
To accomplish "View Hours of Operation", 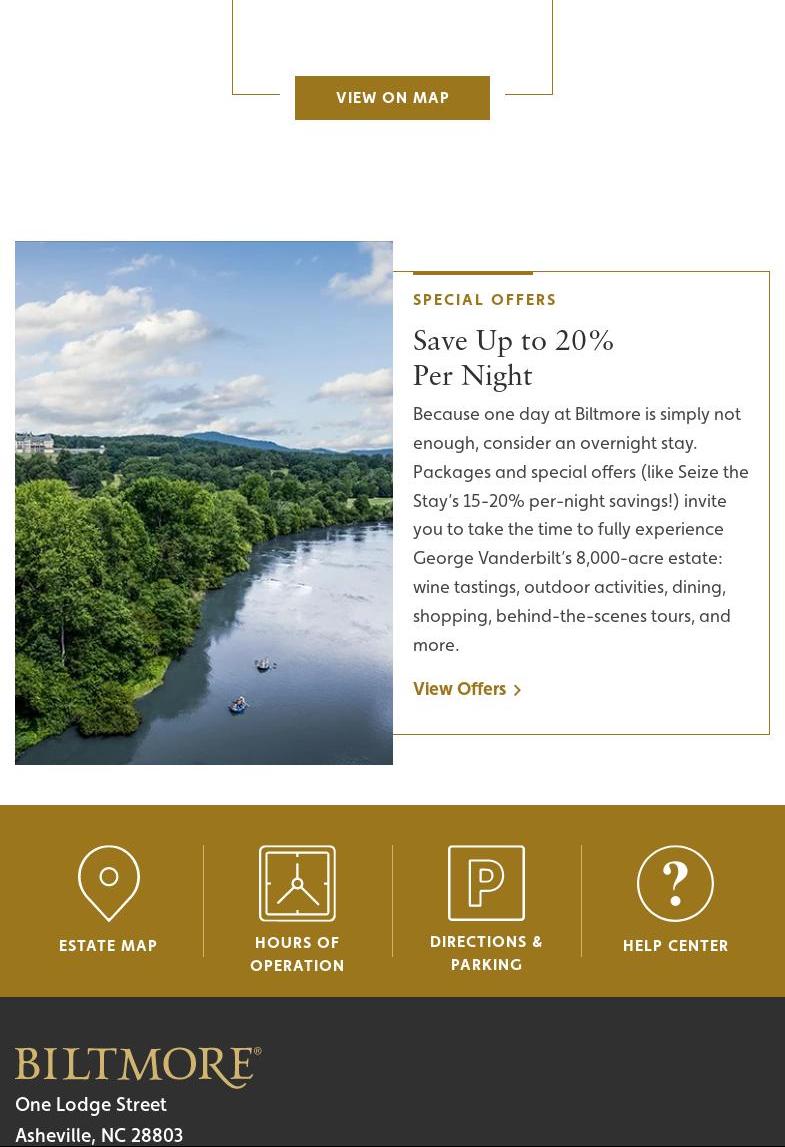I will click(x=297, y=908).
